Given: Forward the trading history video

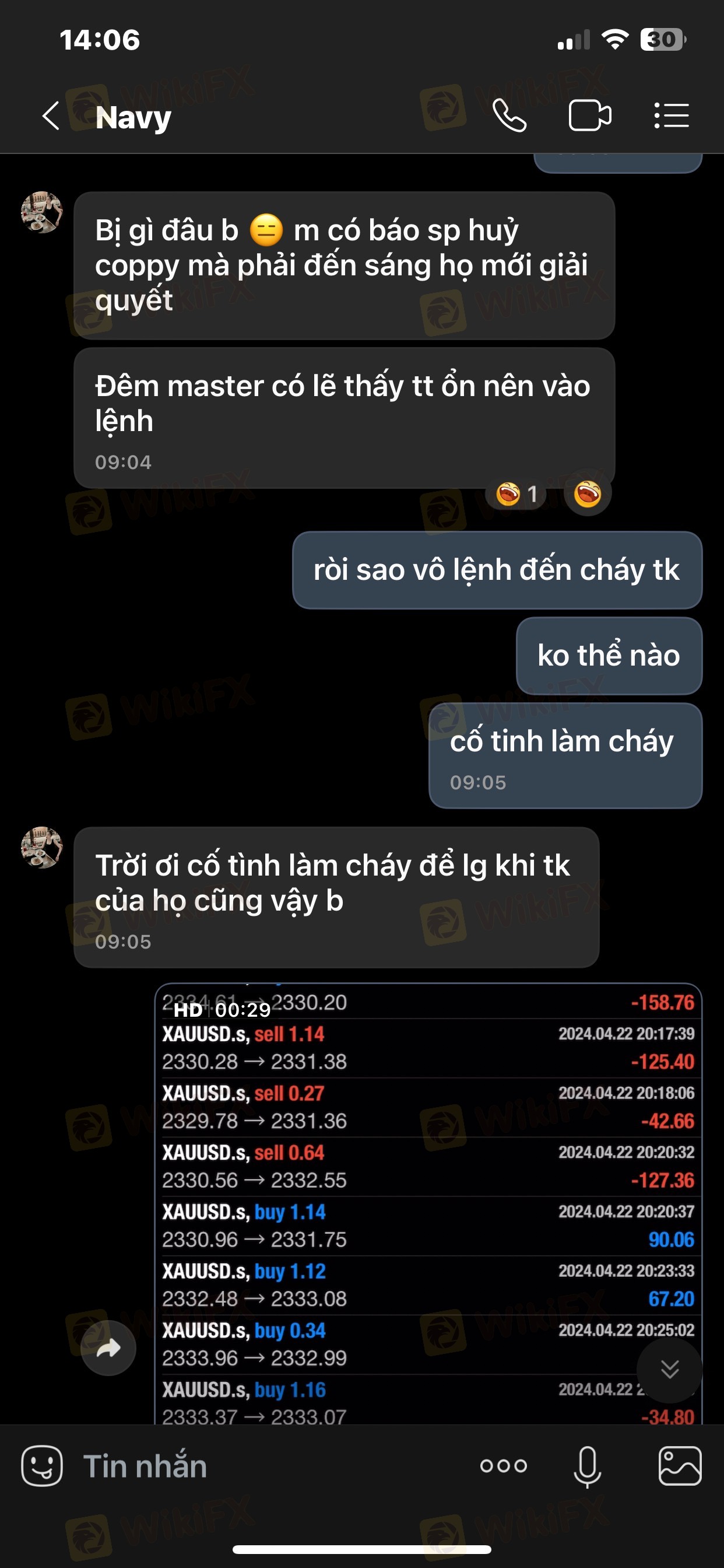Looking at the screenshot, I should [108, 1347].
